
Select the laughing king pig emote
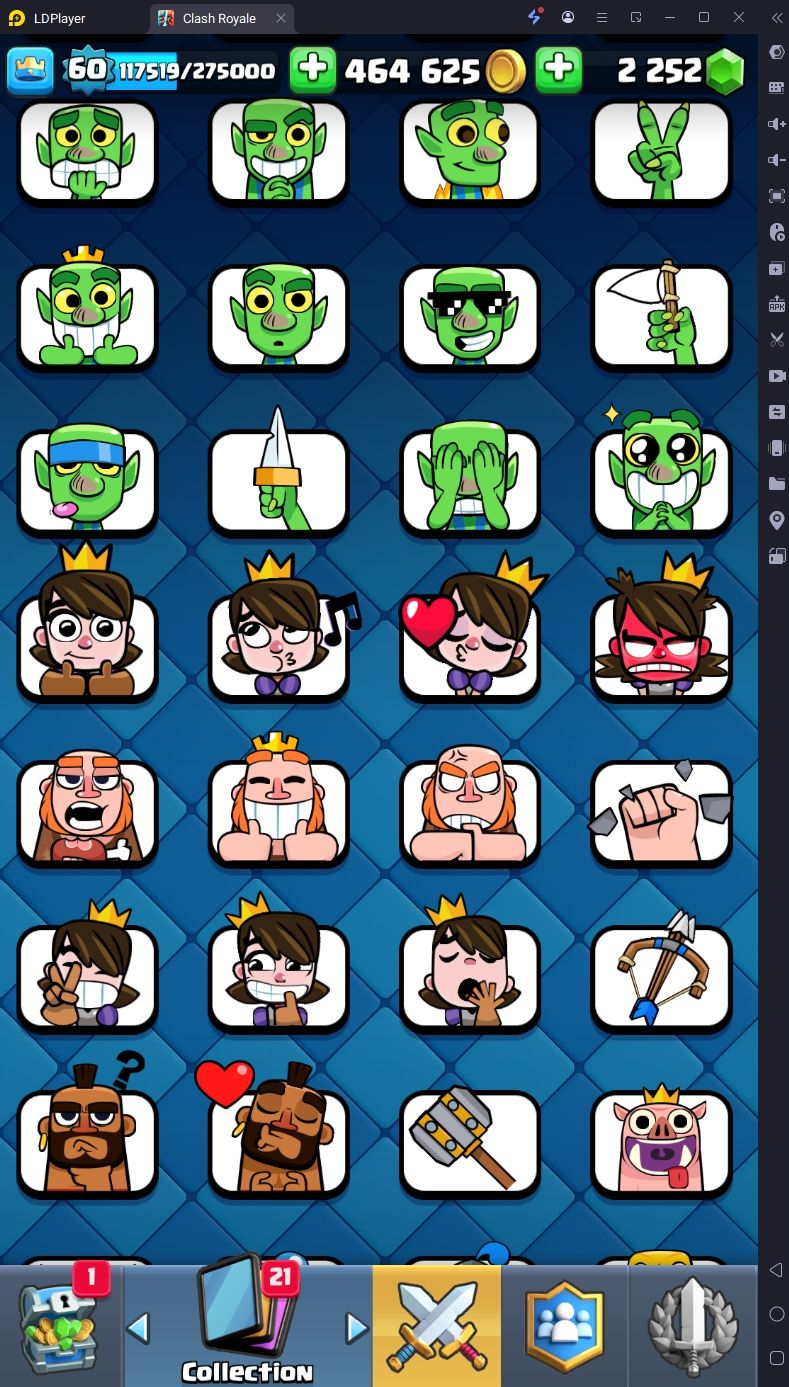(x=661, y=1142)
